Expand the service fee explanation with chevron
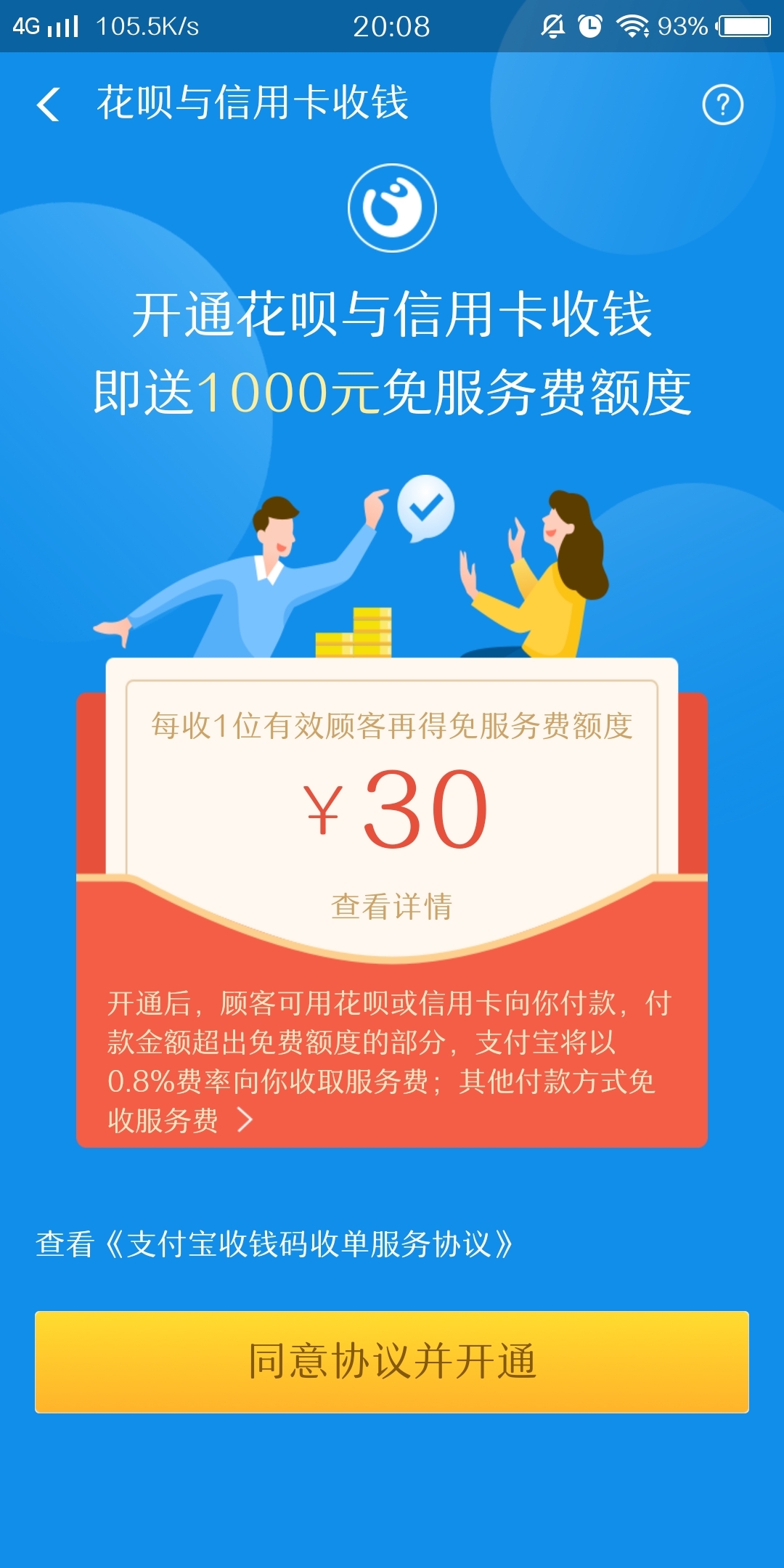784x1568 pixels. tap(245, 1120)
